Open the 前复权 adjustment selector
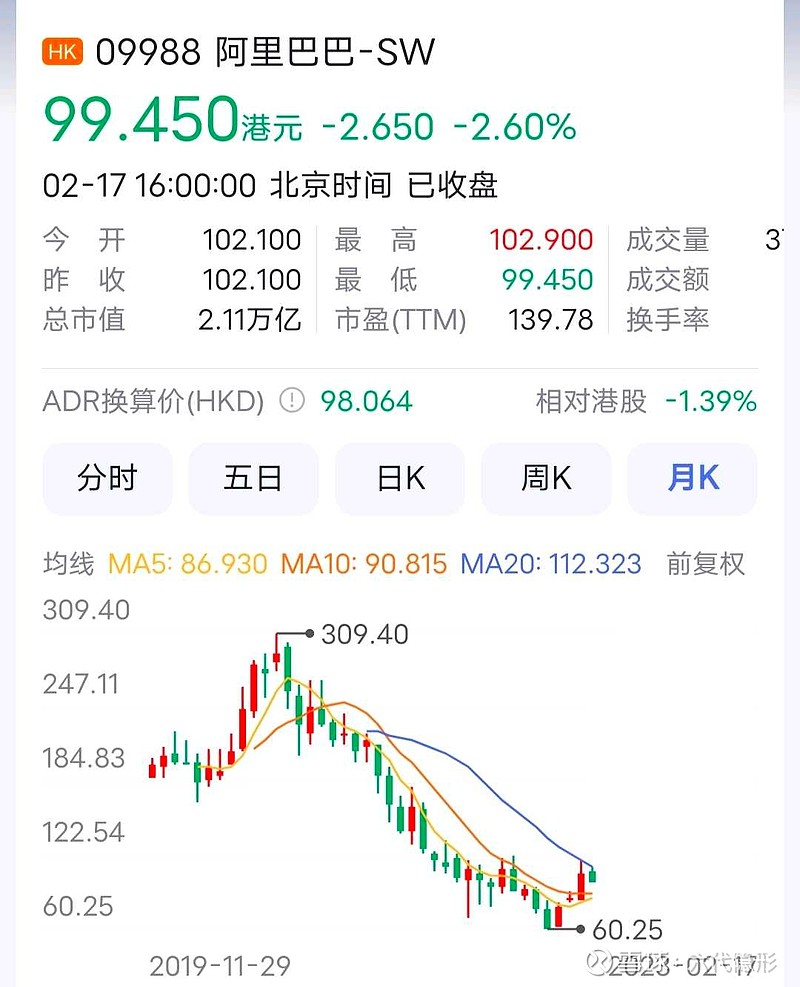The width and height of the screenshot is (800, 987). point(705,564)
